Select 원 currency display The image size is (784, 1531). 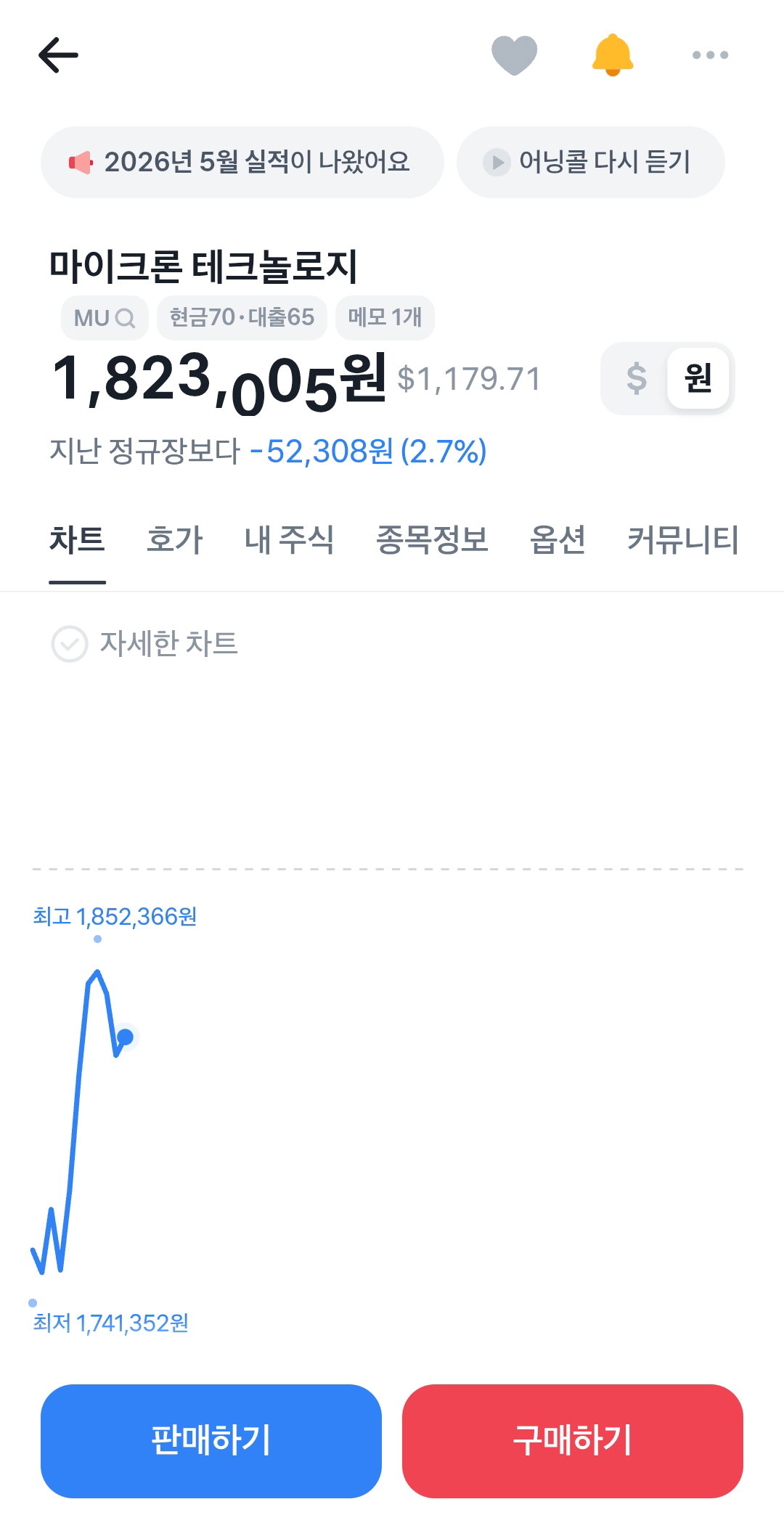pyautogui.click(x=698, y=378)
